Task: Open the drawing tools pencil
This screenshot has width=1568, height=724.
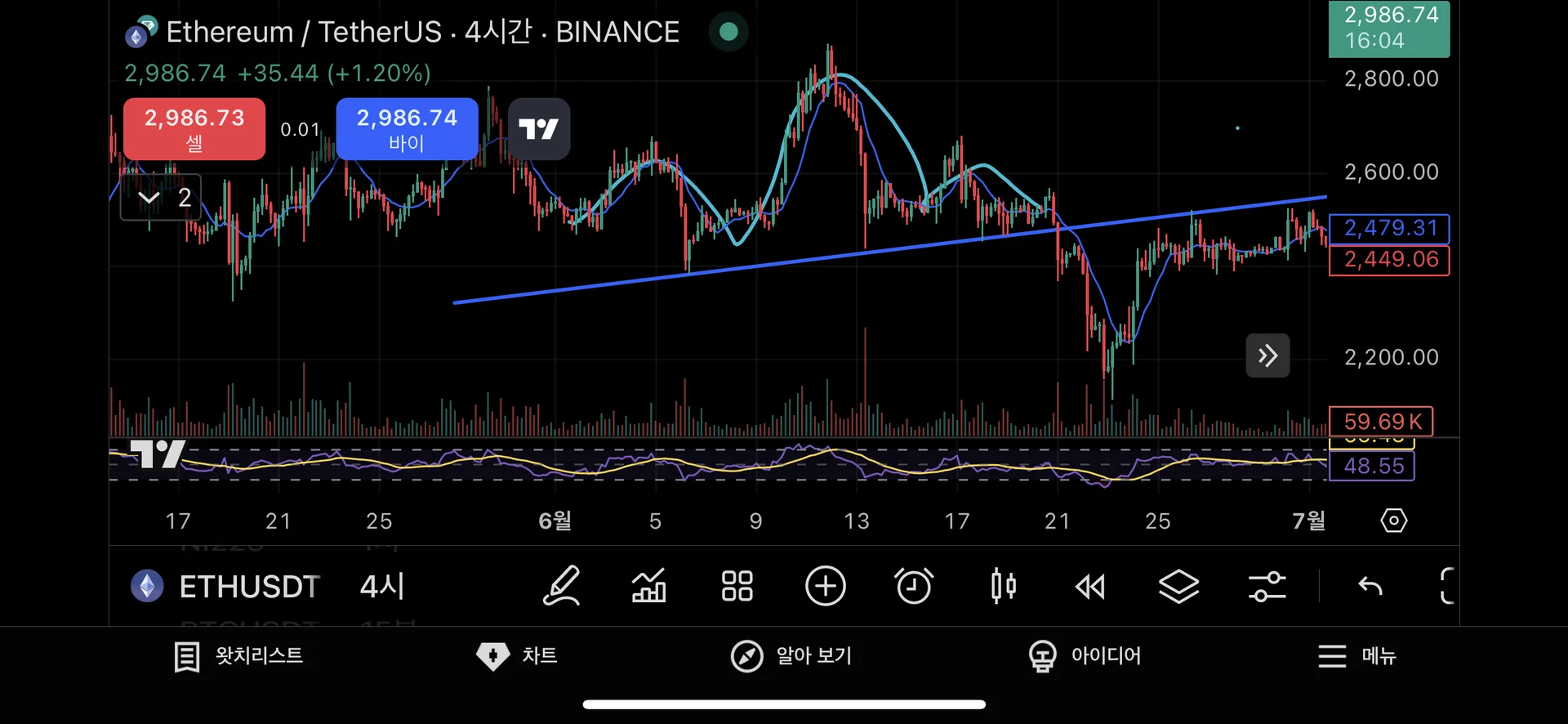Action: [x=562, y=587]
